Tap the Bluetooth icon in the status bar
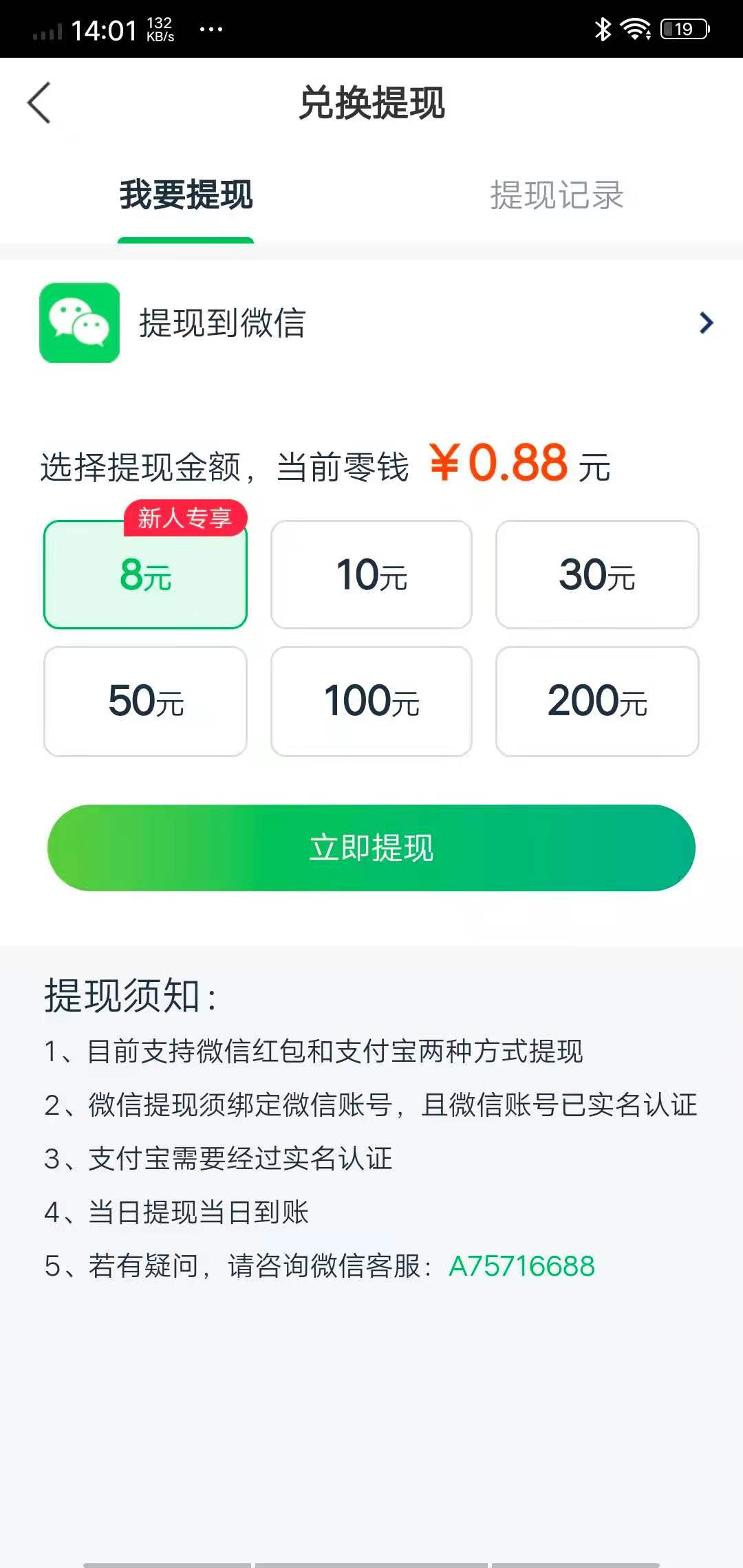This screenshot has height=1568, width=743. click(x=602, y=29)
